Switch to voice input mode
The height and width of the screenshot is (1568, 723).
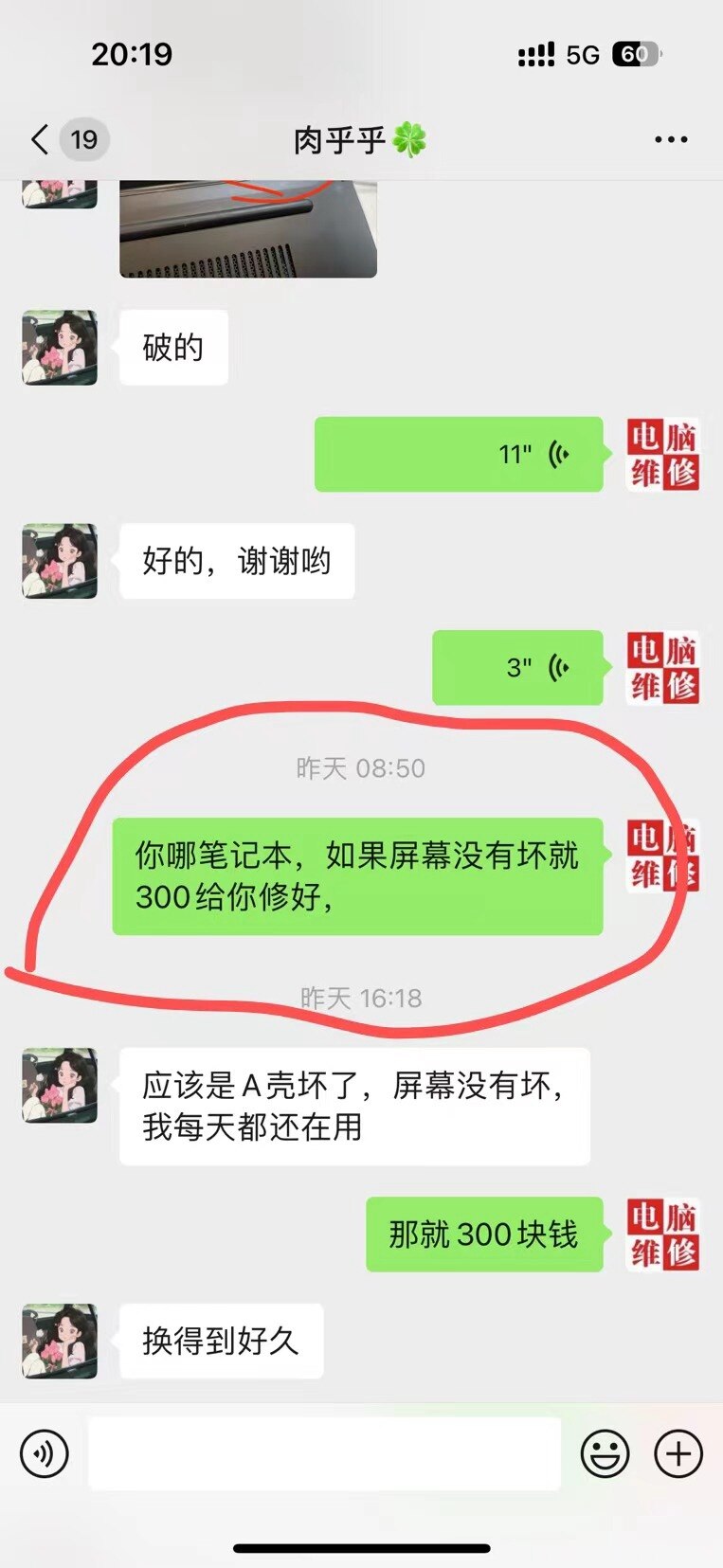coord(45,1453)
